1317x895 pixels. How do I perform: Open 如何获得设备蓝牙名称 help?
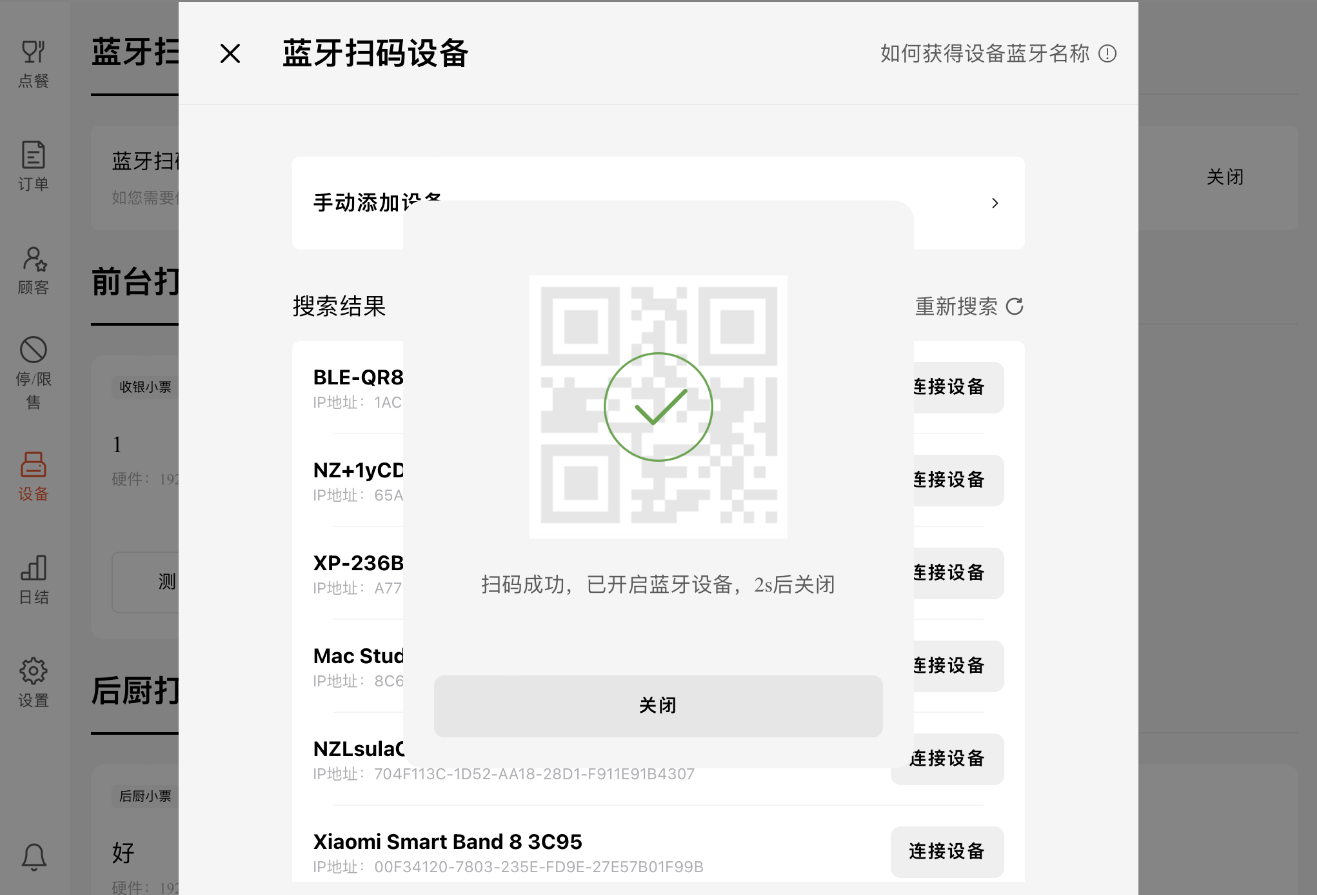click(997, 54)
